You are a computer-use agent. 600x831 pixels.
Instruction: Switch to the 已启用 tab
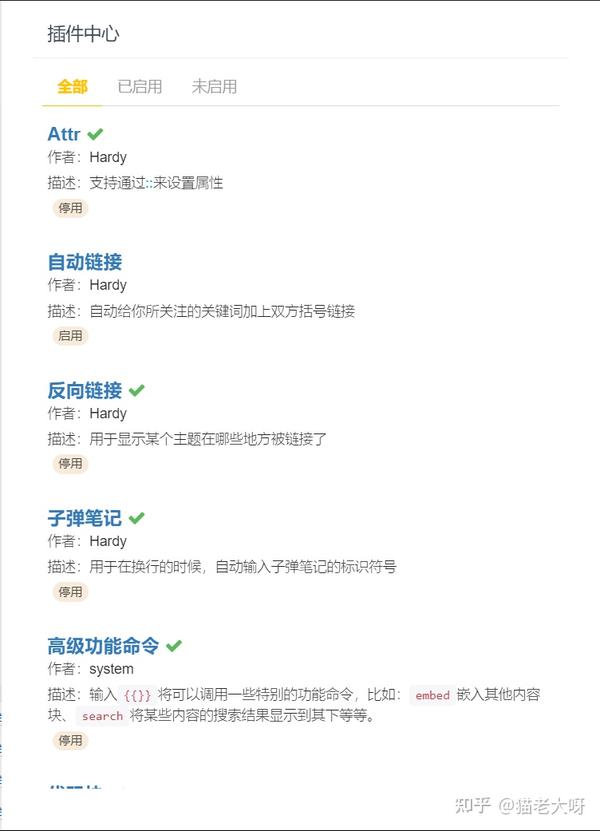click(x=139, y=86)
